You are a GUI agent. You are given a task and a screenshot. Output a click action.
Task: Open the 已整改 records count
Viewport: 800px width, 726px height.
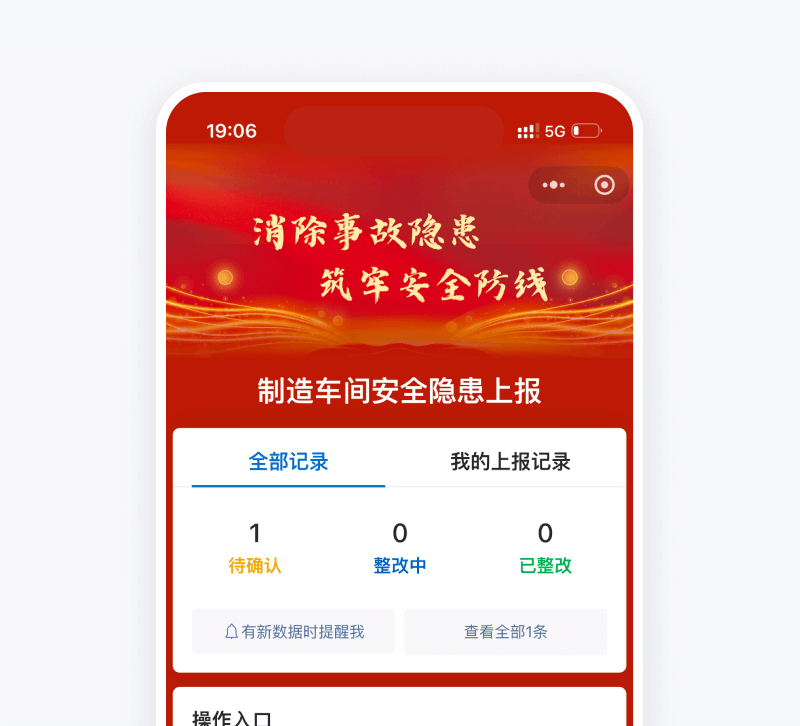[x=545, y=547]
